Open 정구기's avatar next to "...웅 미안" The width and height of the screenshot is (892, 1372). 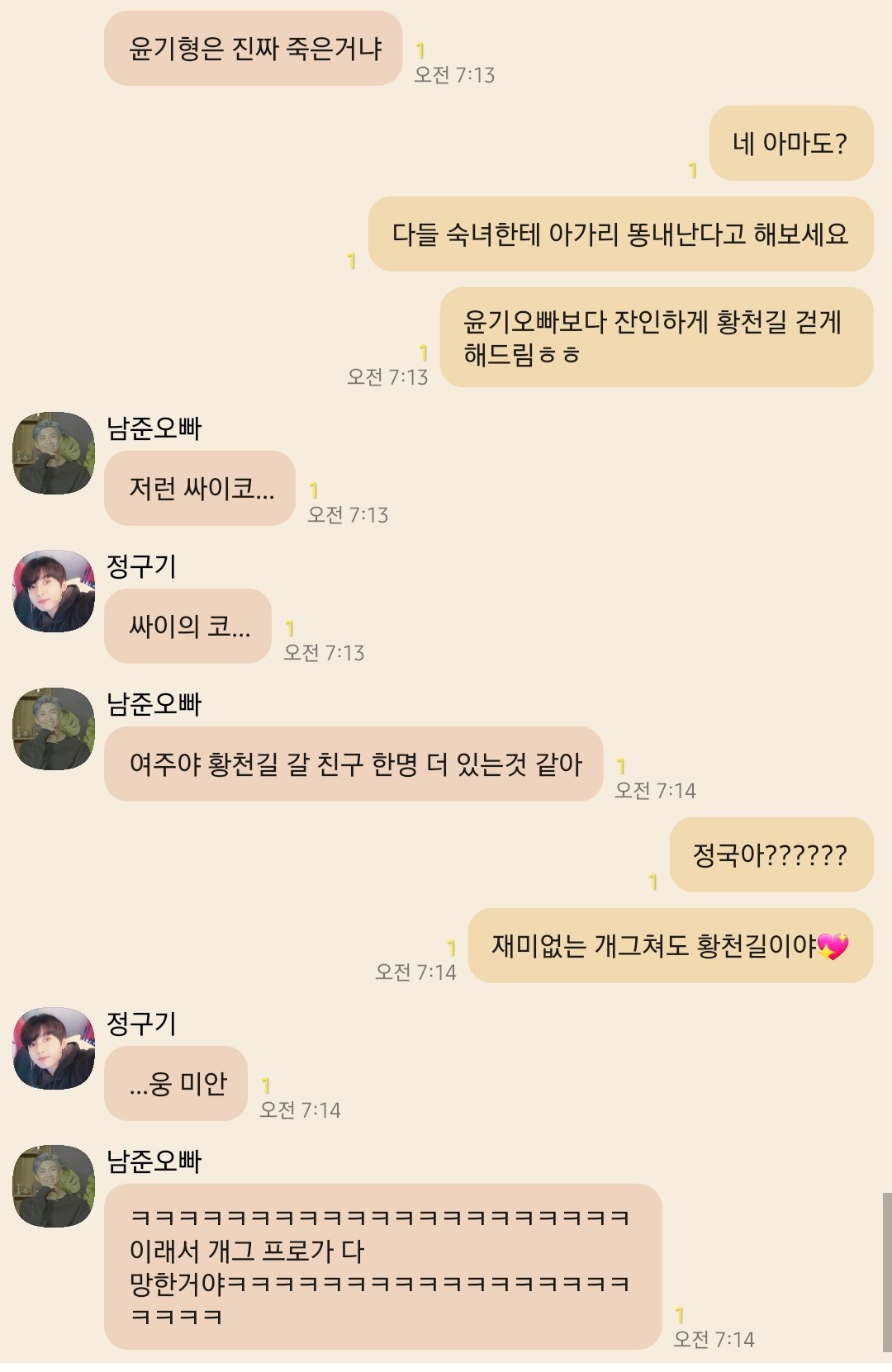(54, 1048)
